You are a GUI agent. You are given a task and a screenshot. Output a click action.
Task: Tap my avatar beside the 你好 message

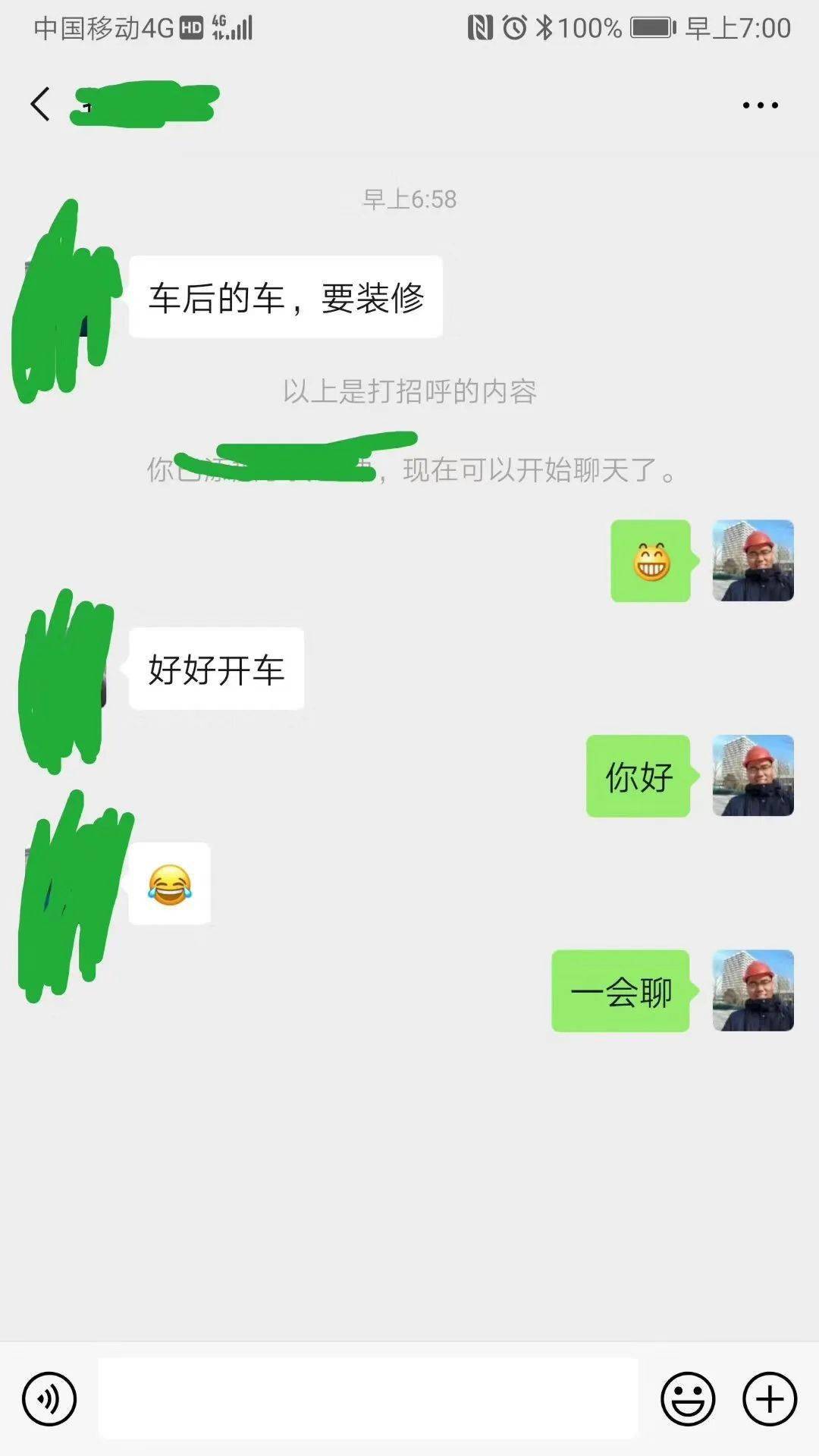[x=753, y=776]
